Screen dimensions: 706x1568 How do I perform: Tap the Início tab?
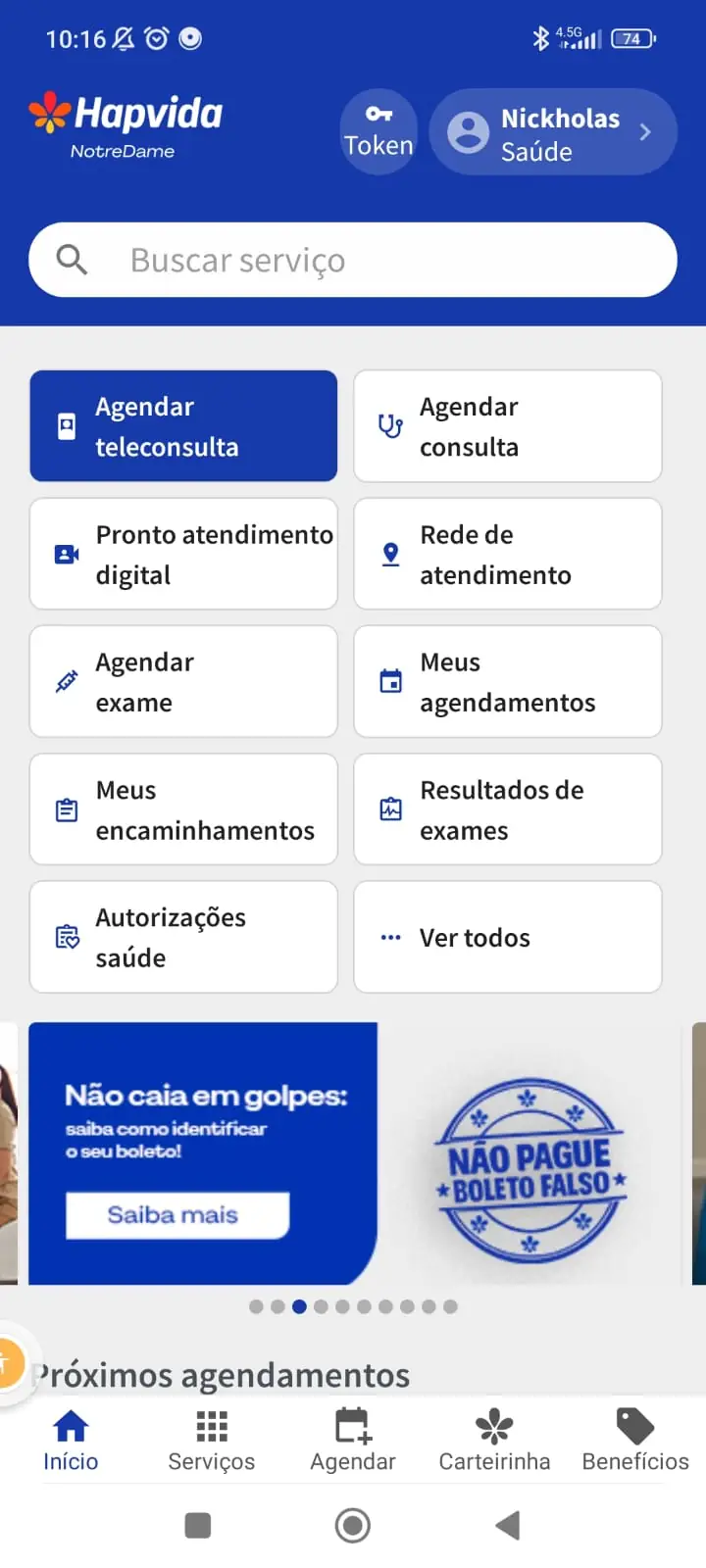click(x=71, y=1441)
